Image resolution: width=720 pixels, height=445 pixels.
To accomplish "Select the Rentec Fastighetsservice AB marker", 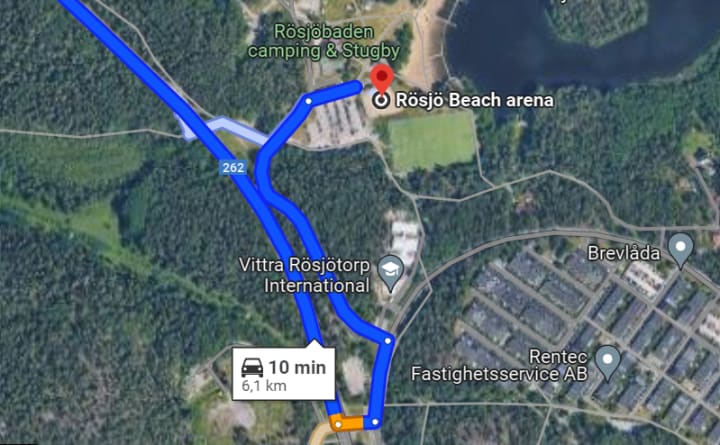I will tap(607, 357).
